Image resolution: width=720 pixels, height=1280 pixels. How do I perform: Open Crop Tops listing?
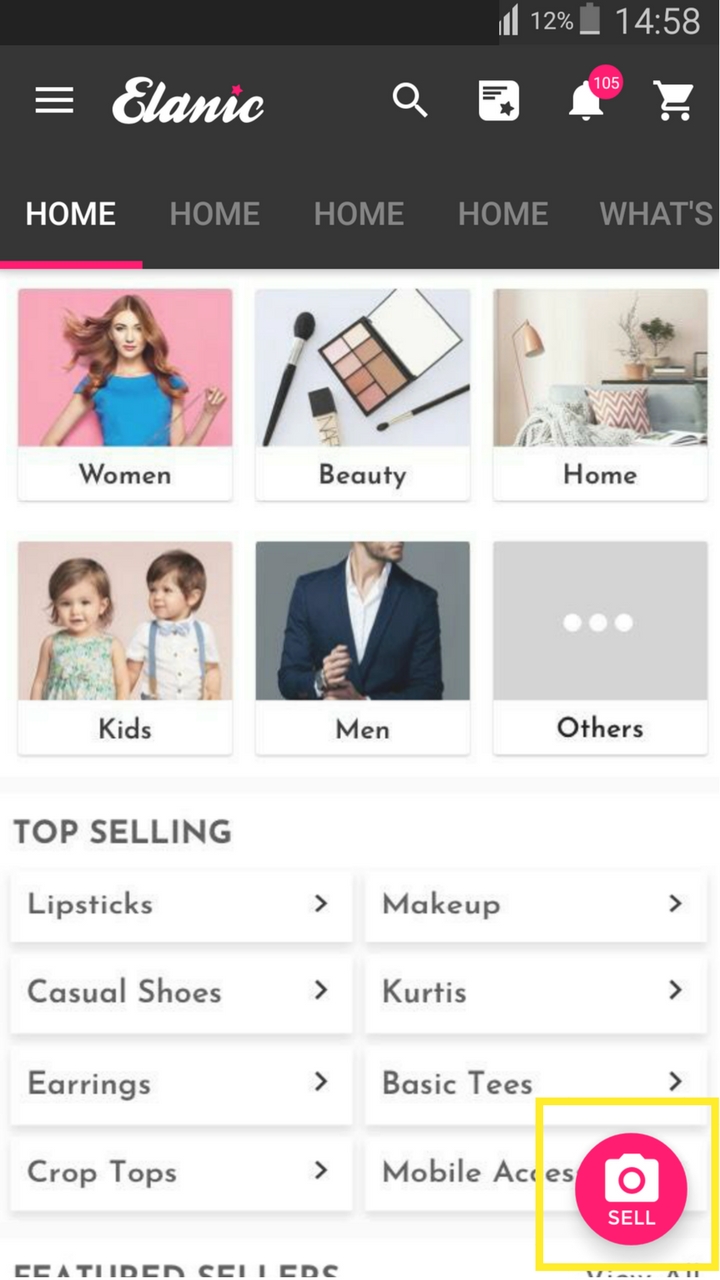(181, 1172)
